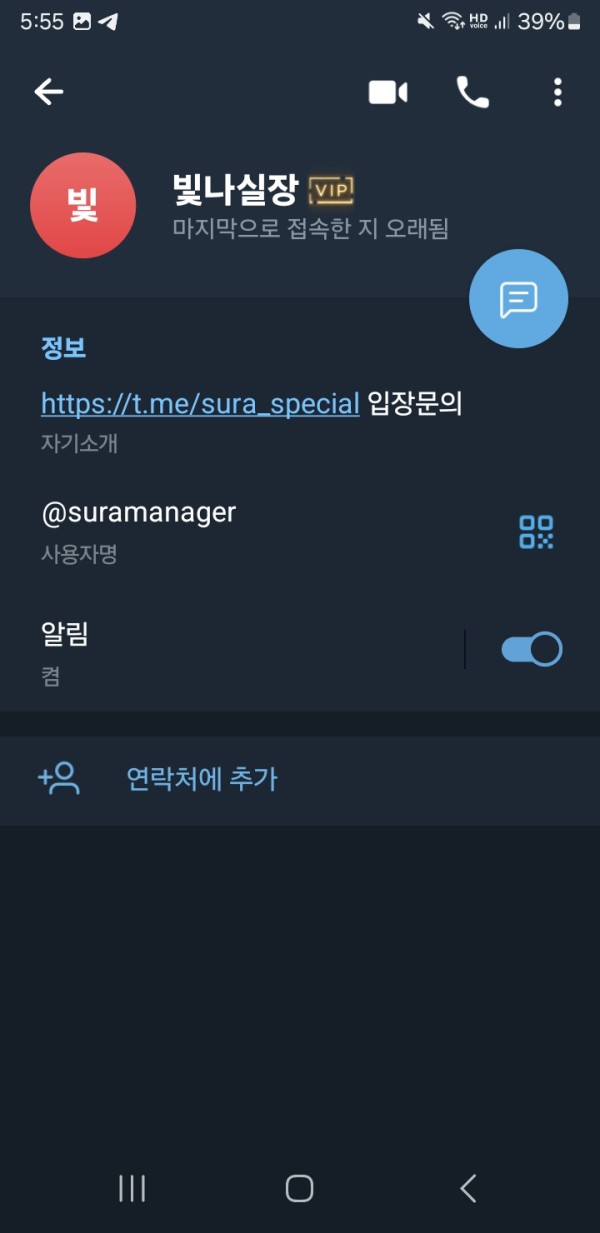Screen dimensions: 600x1233
Task: Open the system recent apps button
Action: pos(132,1188)
